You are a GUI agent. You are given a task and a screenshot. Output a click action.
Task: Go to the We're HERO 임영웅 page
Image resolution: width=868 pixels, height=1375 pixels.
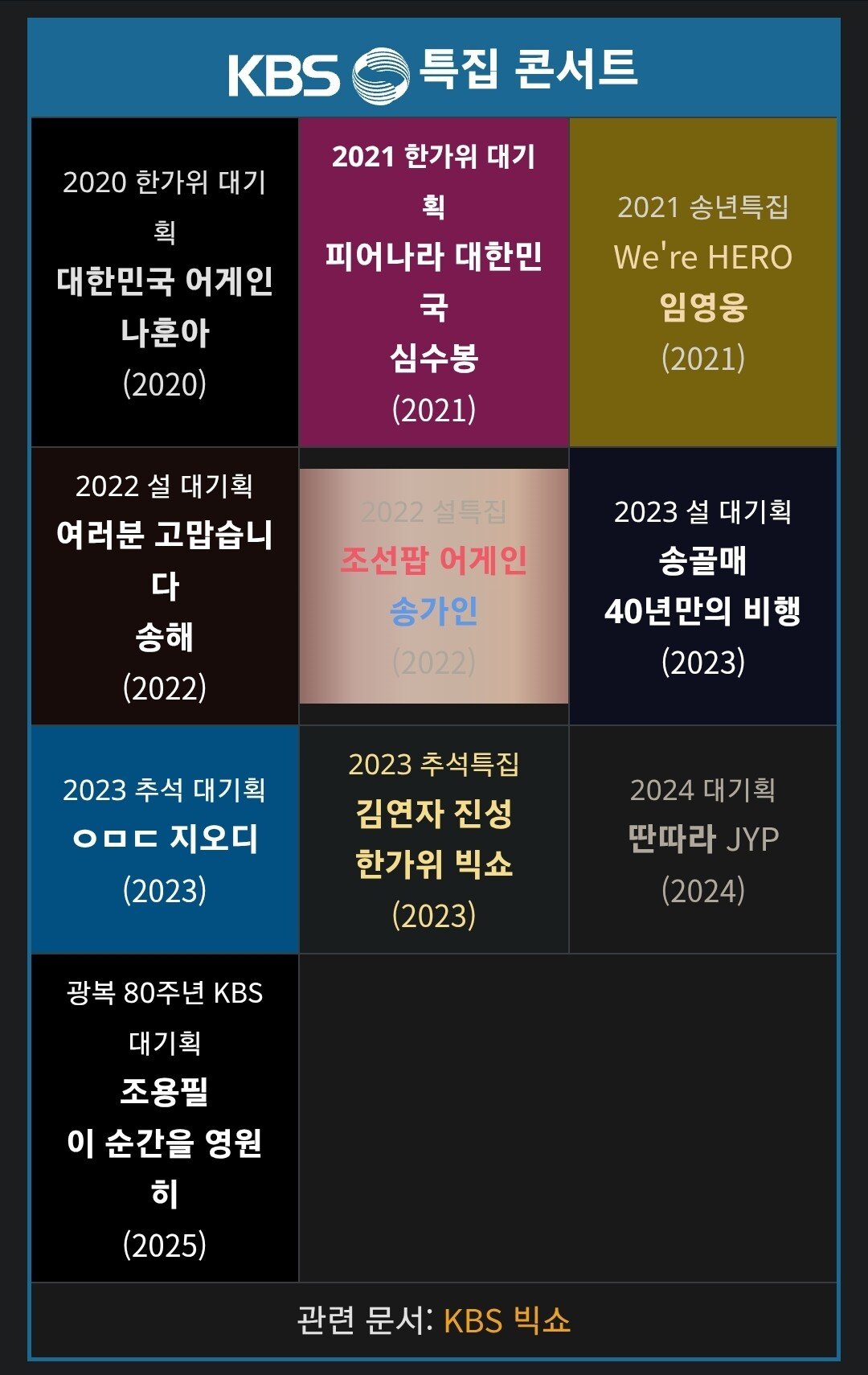pos(702,281)
